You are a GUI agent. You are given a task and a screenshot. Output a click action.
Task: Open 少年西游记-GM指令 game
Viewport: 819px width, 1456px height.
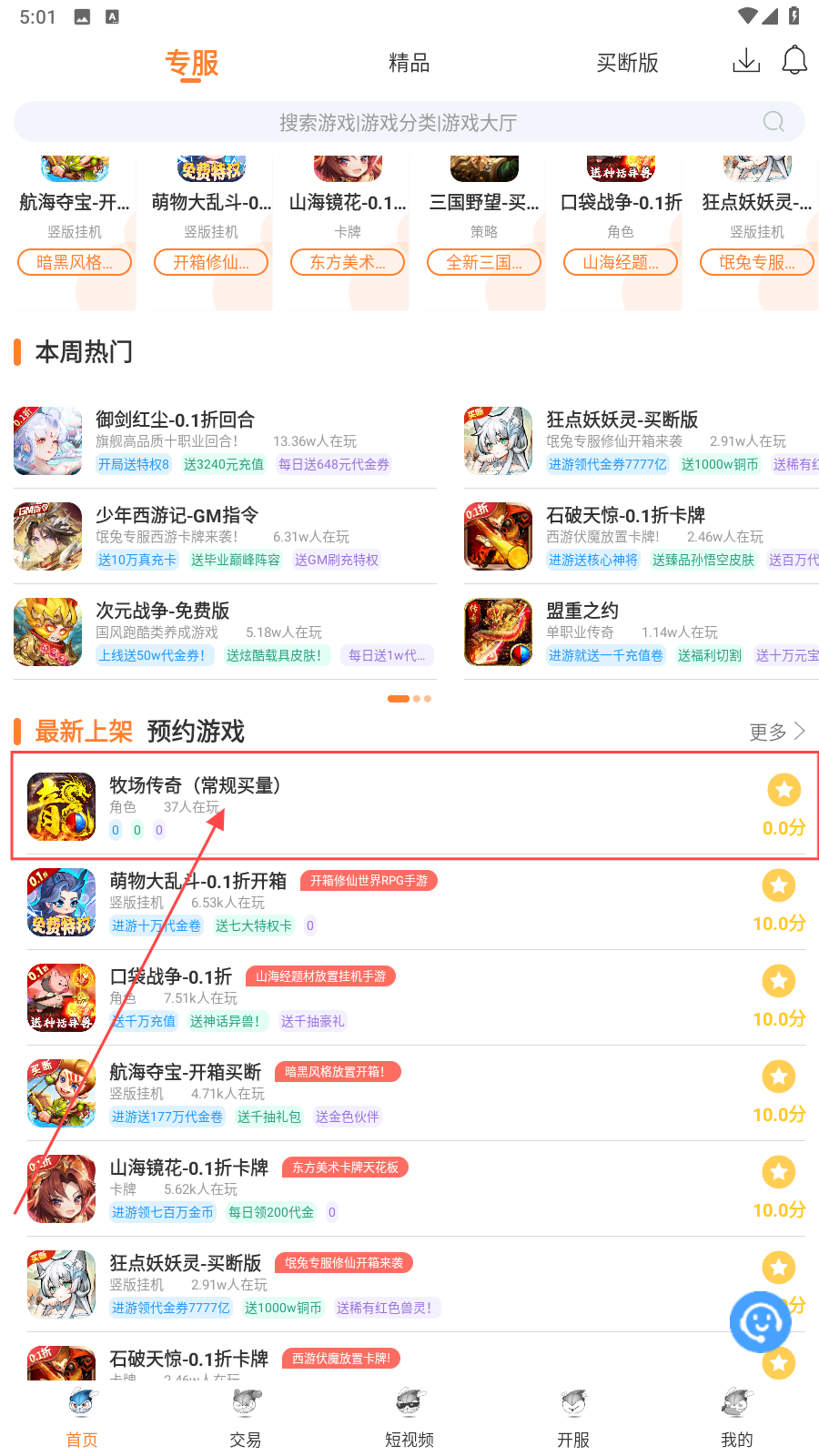coord(177,515)
